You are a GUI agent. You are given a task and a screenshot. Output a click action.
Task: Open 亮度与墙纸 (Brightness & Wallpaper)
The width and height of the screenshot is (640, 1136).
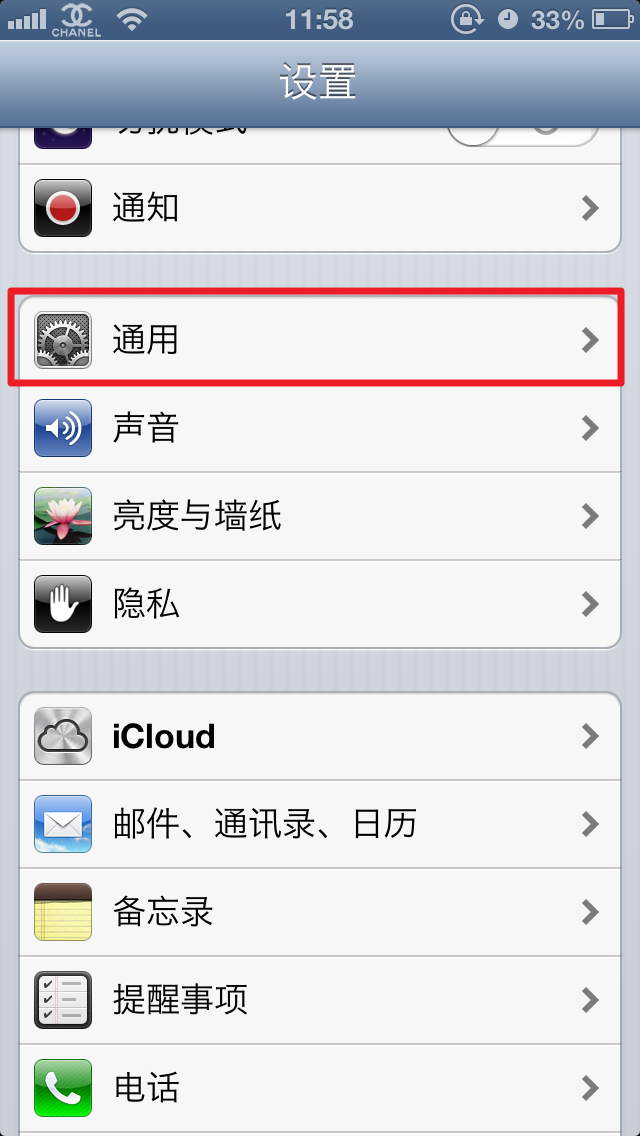[x=320, y=516]
